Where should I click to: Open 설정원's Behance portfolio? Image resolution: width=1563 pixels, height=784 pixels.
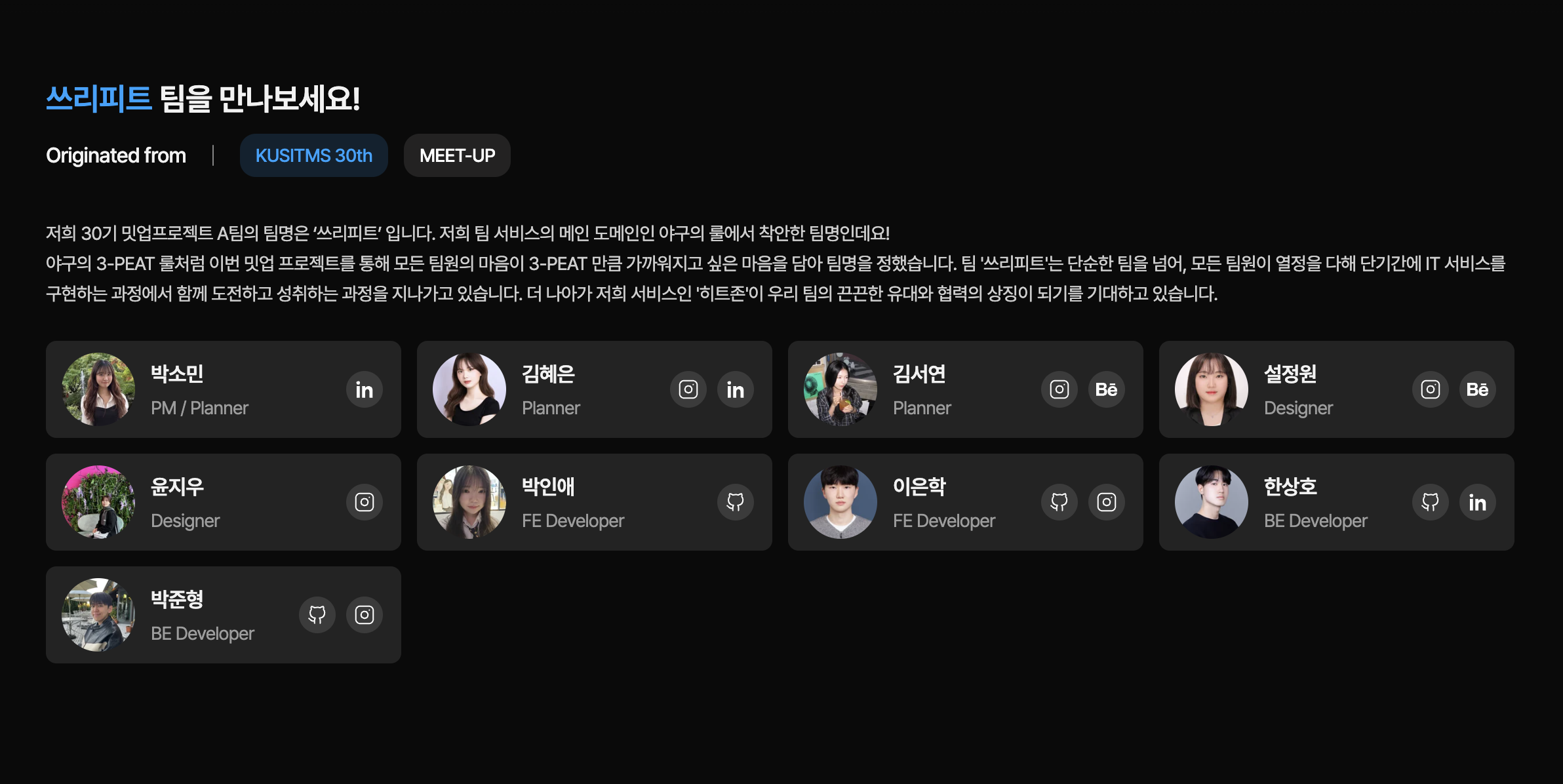[x=1477, y=389]
